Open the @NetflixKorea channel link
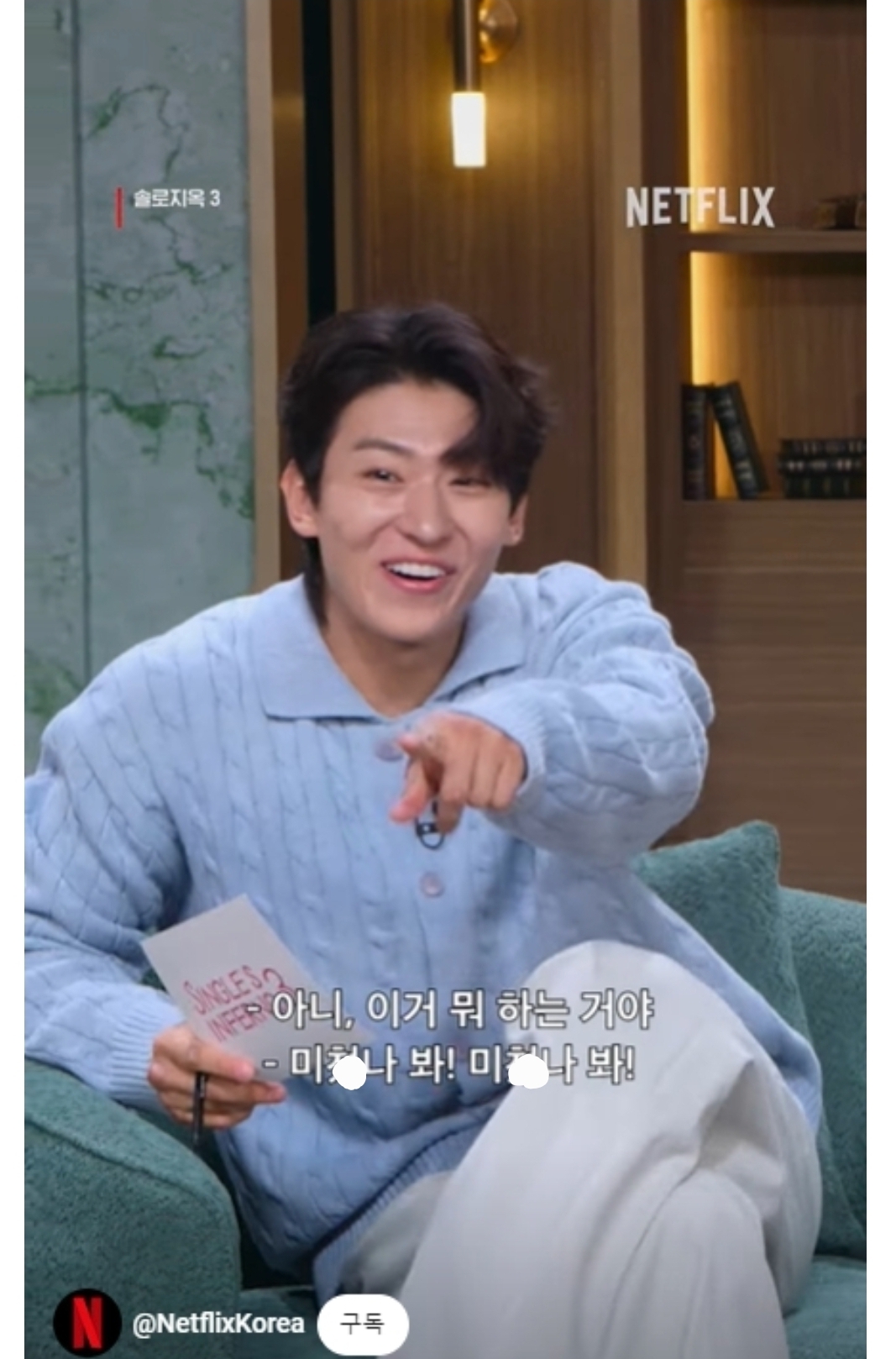The height and width of the screenshot is (1359, 896). [x=218, y=1325]
